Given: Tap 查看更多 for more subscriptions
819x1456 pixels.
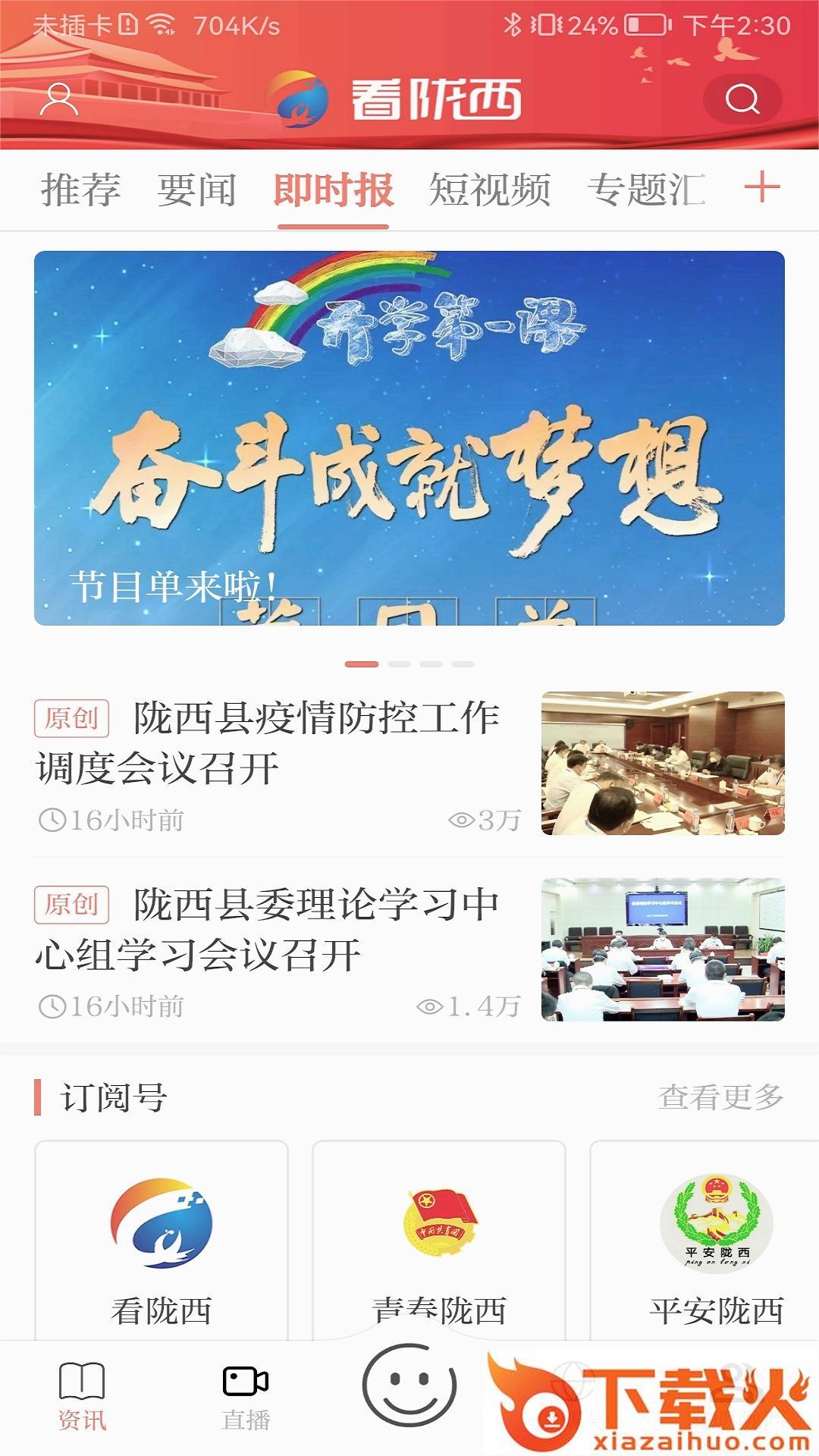Looking at the screenshot, I should 720,1097.
